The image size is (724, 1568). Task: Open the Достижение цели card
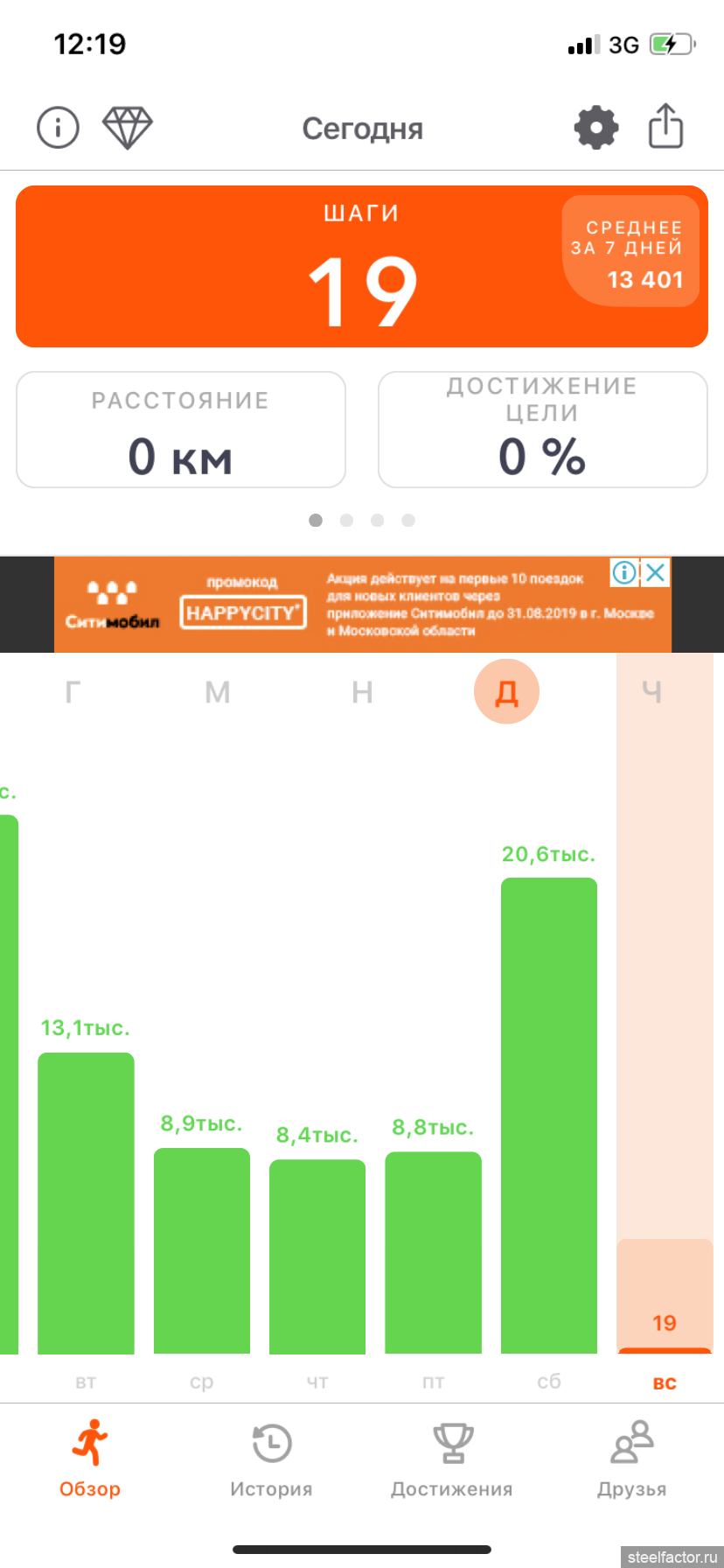pyautogui.click(x=543, y=430)
